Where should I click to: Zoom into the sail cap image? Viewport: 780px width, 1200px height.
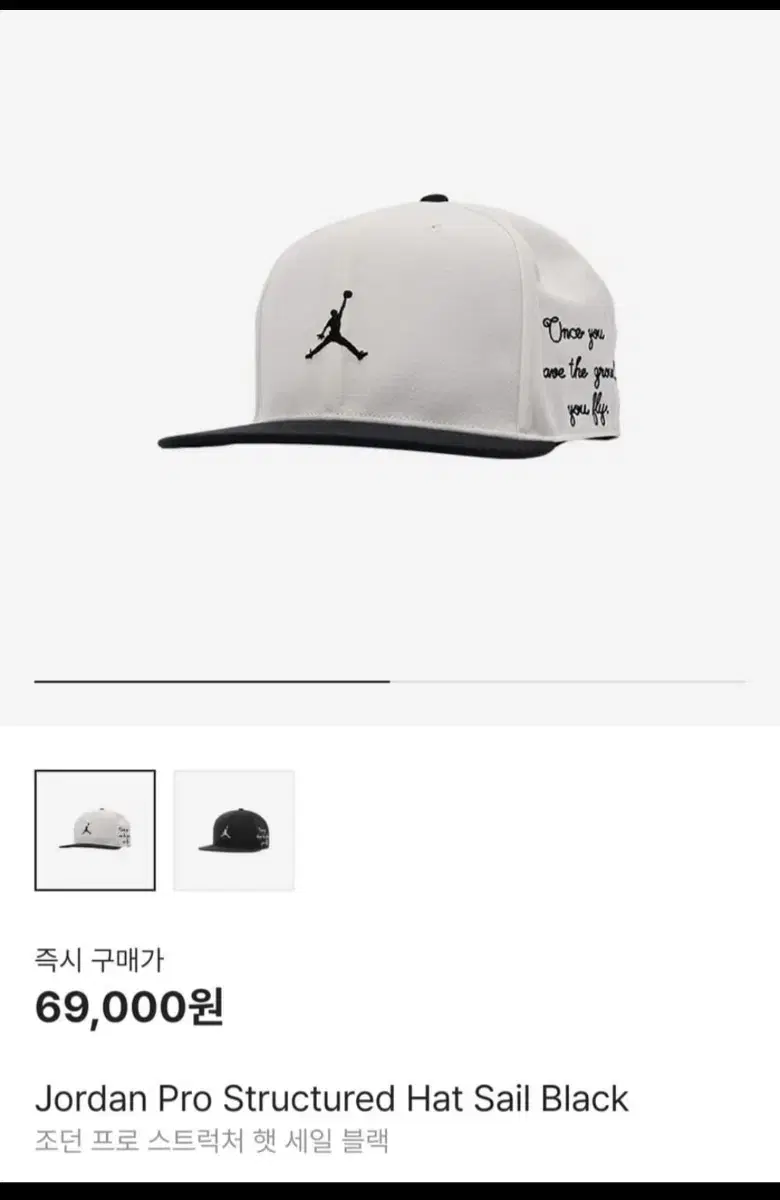coord(390,330)
